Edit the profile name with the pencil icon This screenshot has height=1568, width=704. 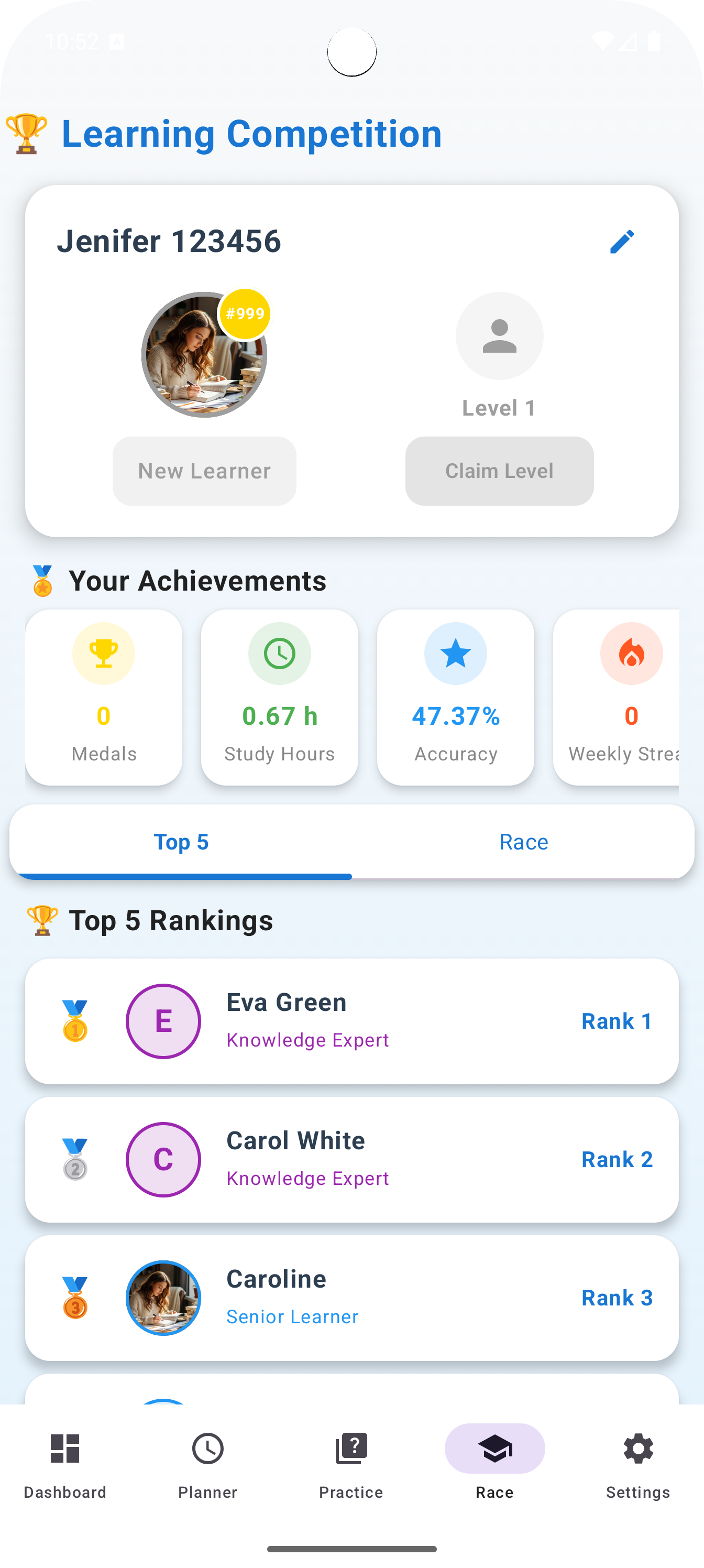[621, 242]
